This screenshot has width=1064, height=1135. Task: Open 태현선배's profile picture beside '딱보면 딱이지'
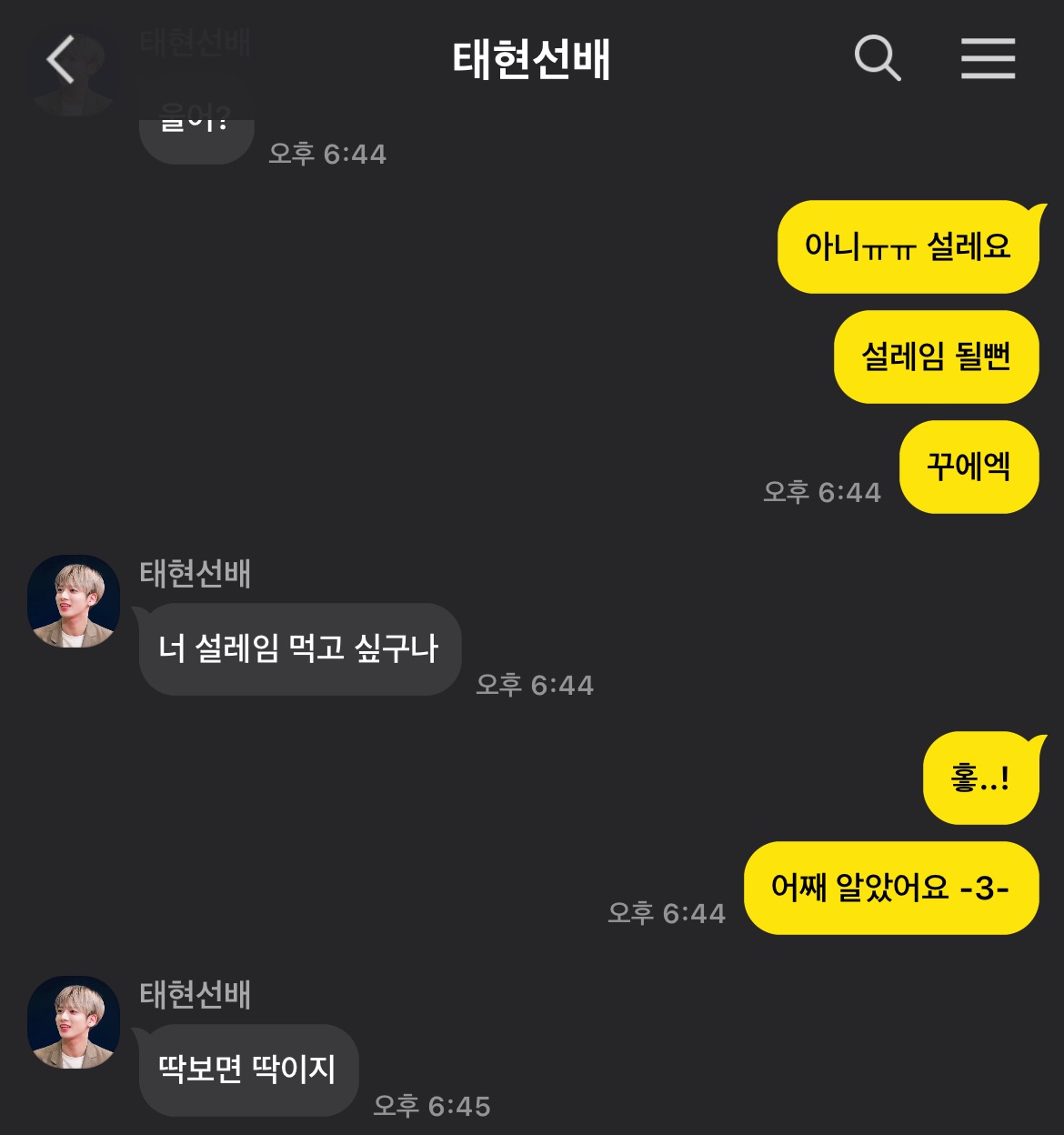pyautogui.click(x=74, y=1022)
